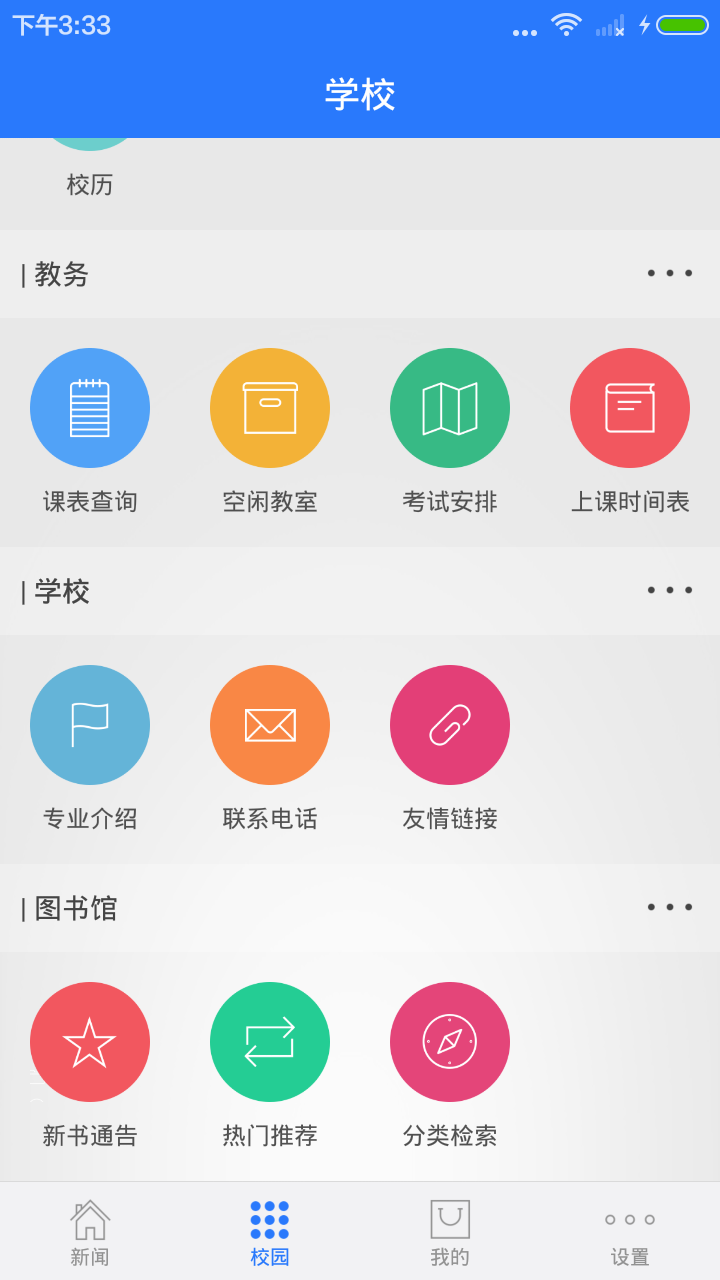Expand more options for 教务 section
The width and height of the screenshot is (720, 1280).
[x=670, y=272]
